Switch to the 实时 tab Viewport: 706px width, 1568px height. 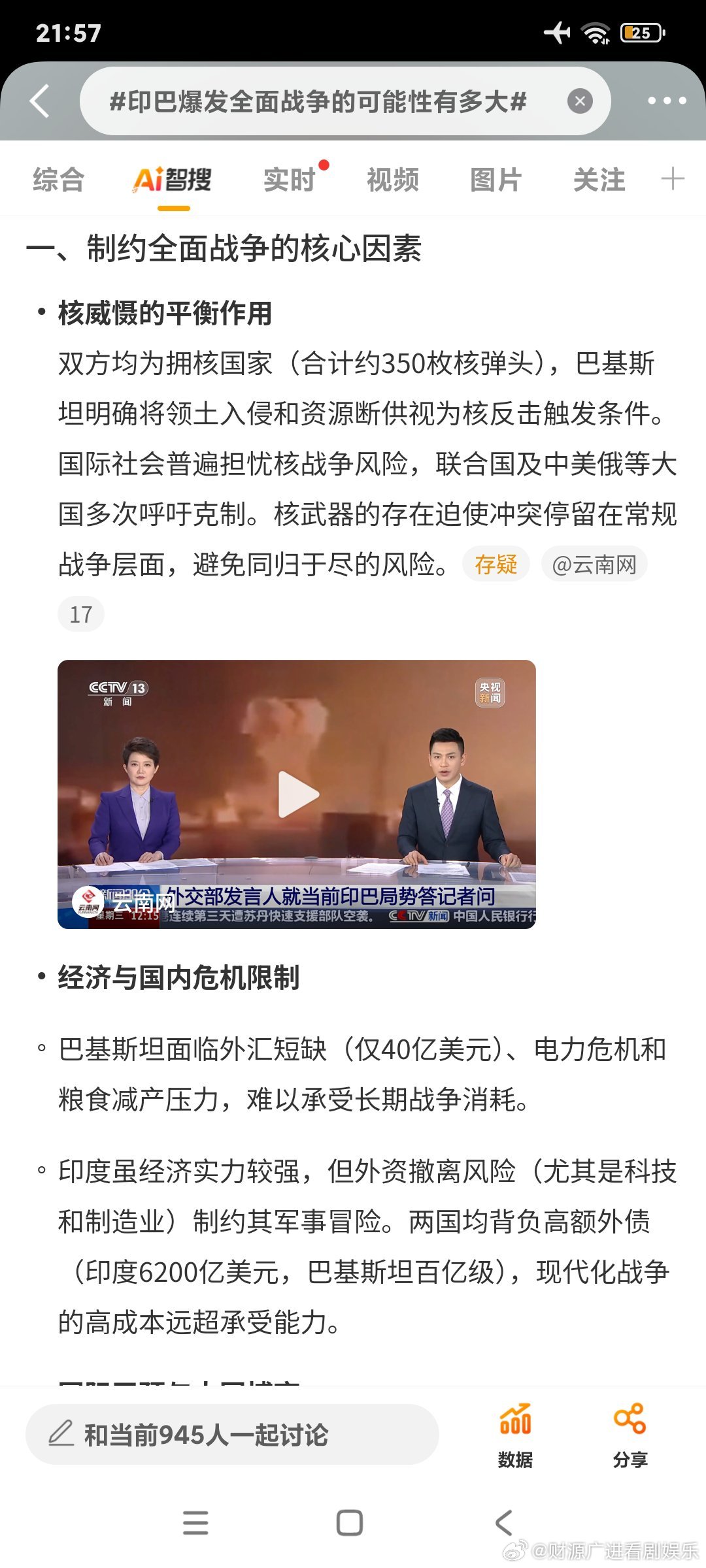290,180
